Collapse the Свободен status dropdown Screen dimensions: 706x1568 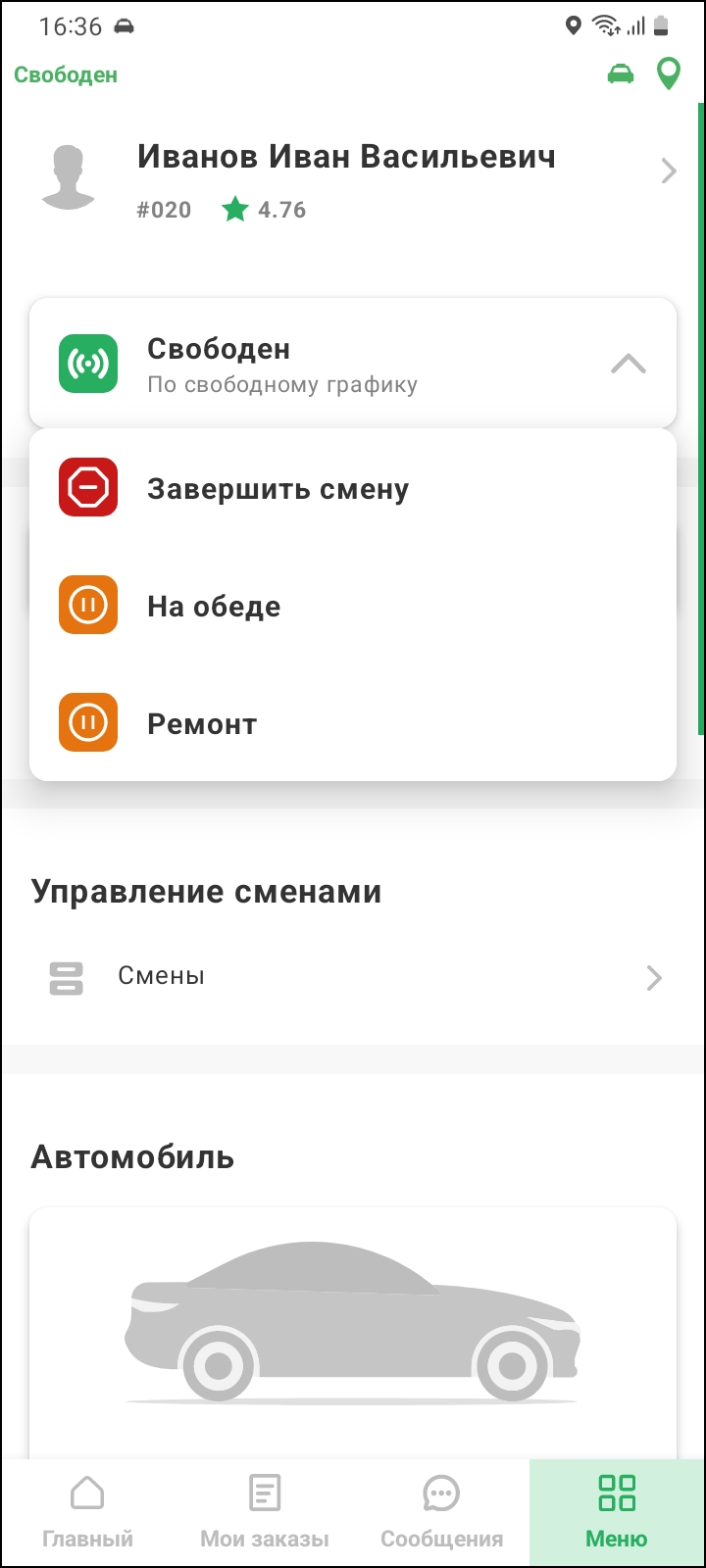(628, 365)
